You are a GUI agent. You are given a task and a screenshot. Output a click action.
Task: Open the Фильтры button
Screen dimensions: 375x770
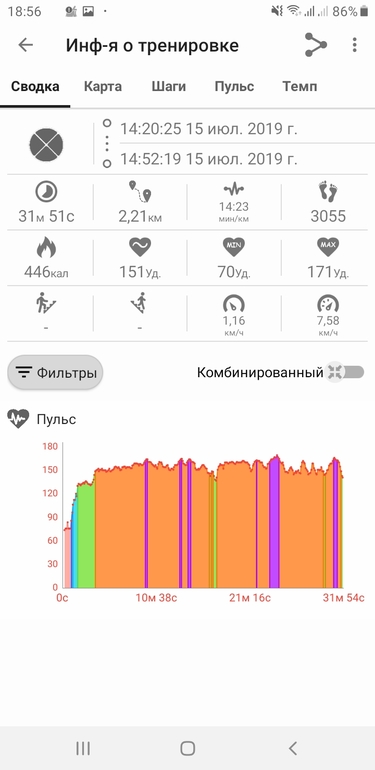(x=55, y=373)
